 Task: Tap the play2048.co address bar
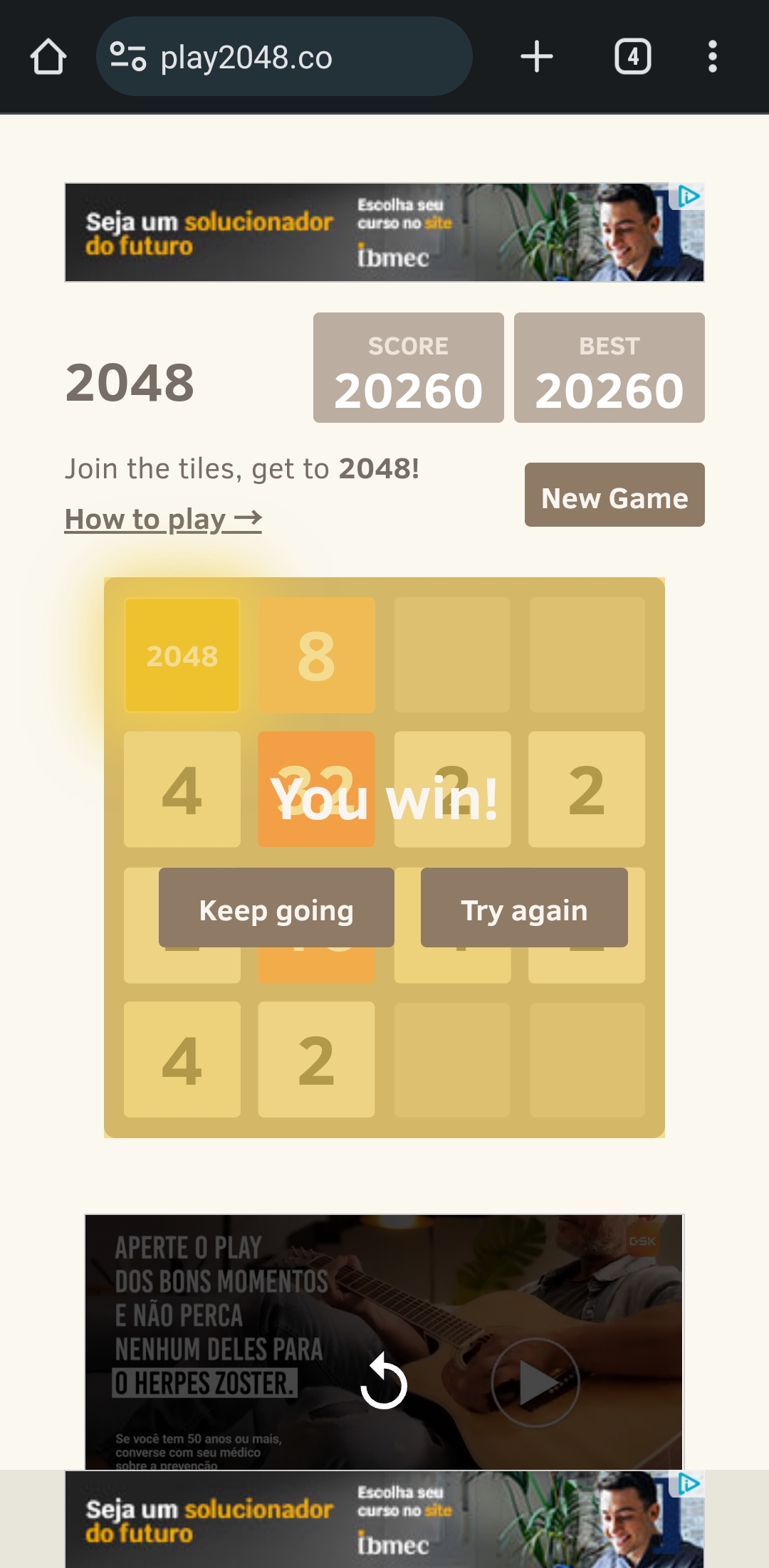(x=284, y=57)
